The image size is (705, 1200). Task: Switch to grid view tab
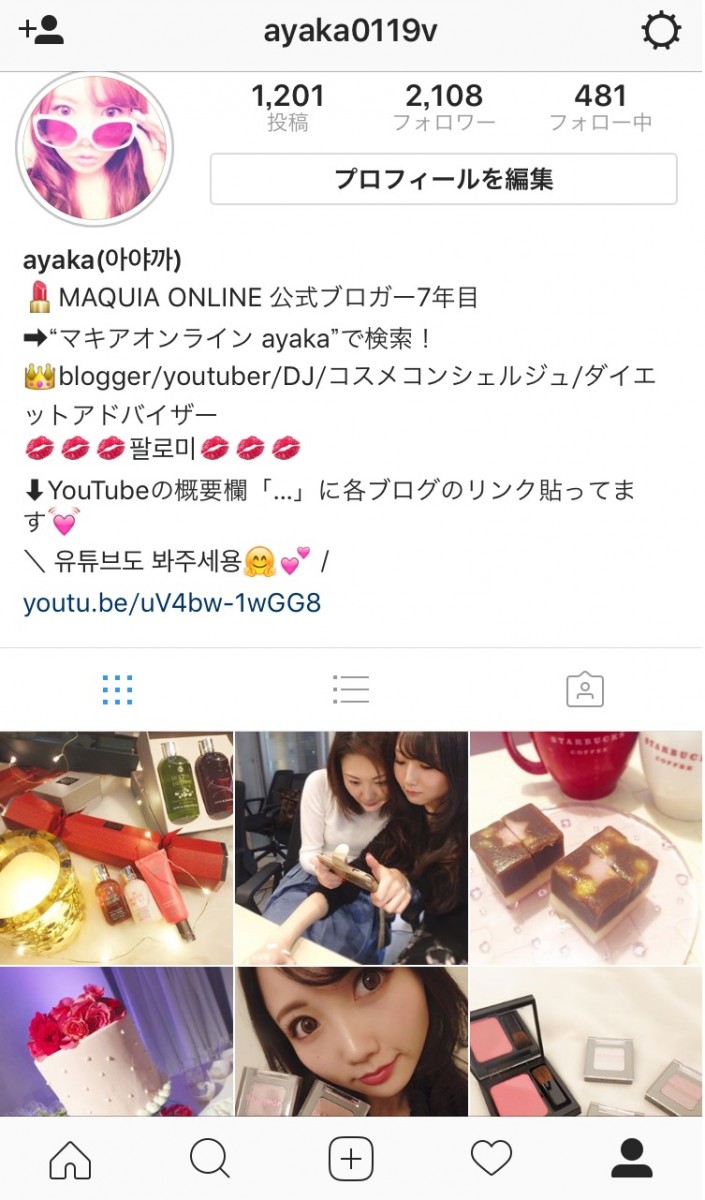[x=117, y=689]
